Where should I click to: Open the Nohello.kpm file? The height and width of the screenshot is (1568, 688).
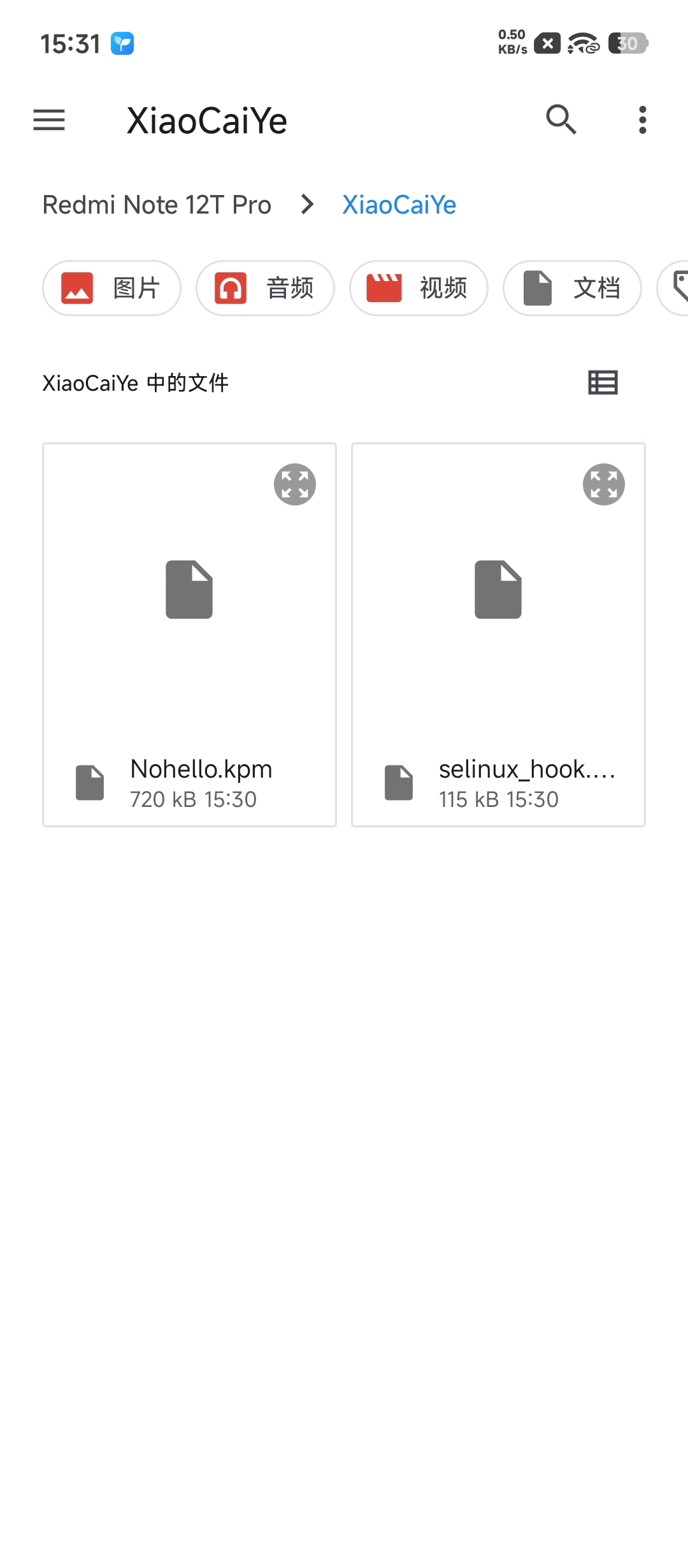(x=189, y=635)
